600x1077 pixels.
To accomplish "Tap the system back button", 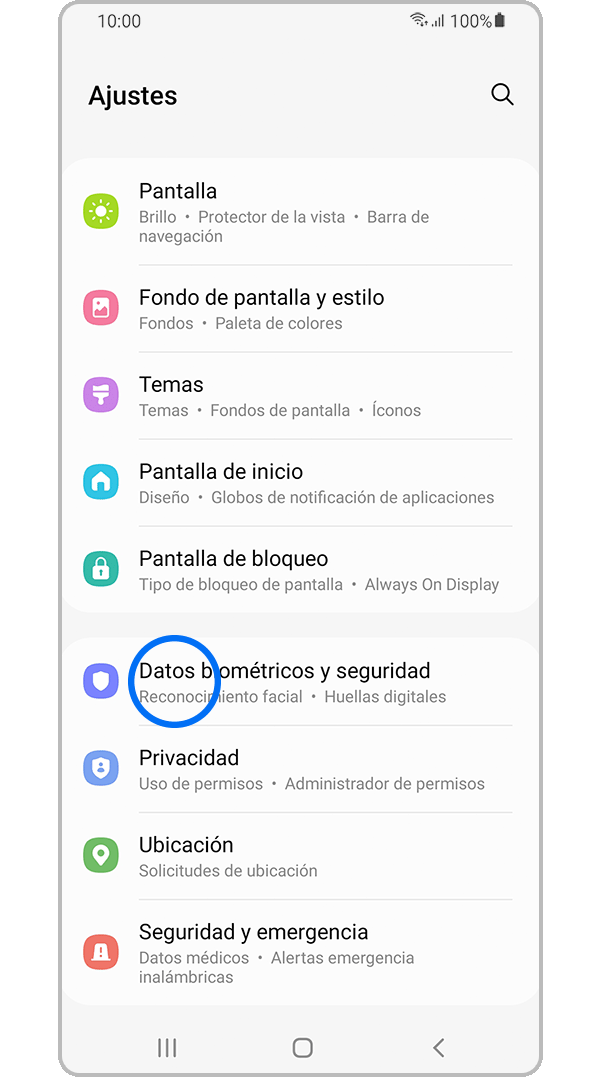I will (x=438, y=1047).
